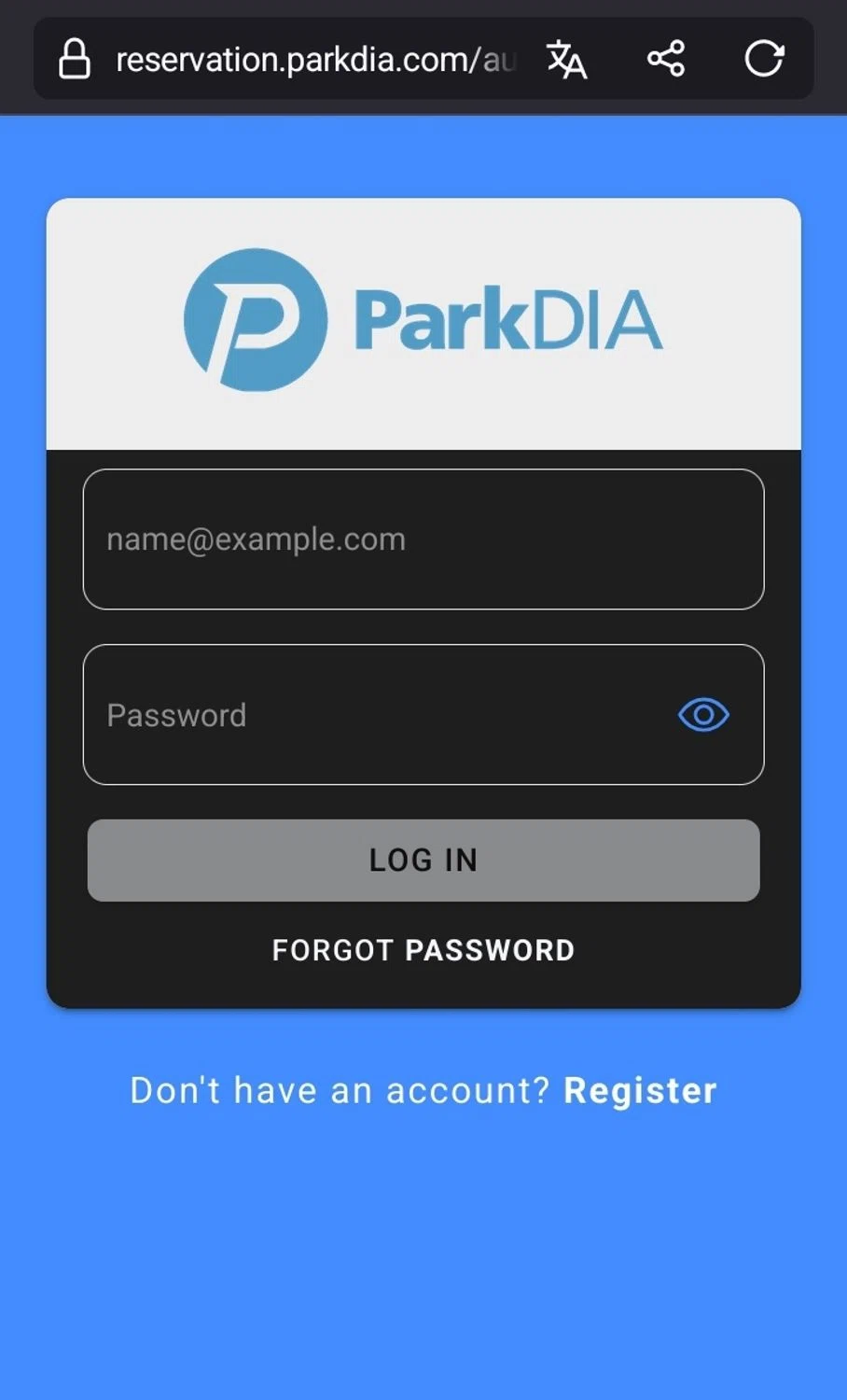View site security info via lock icon
The height and width of the screenshot is (1400, 847).
pos(75,59)
